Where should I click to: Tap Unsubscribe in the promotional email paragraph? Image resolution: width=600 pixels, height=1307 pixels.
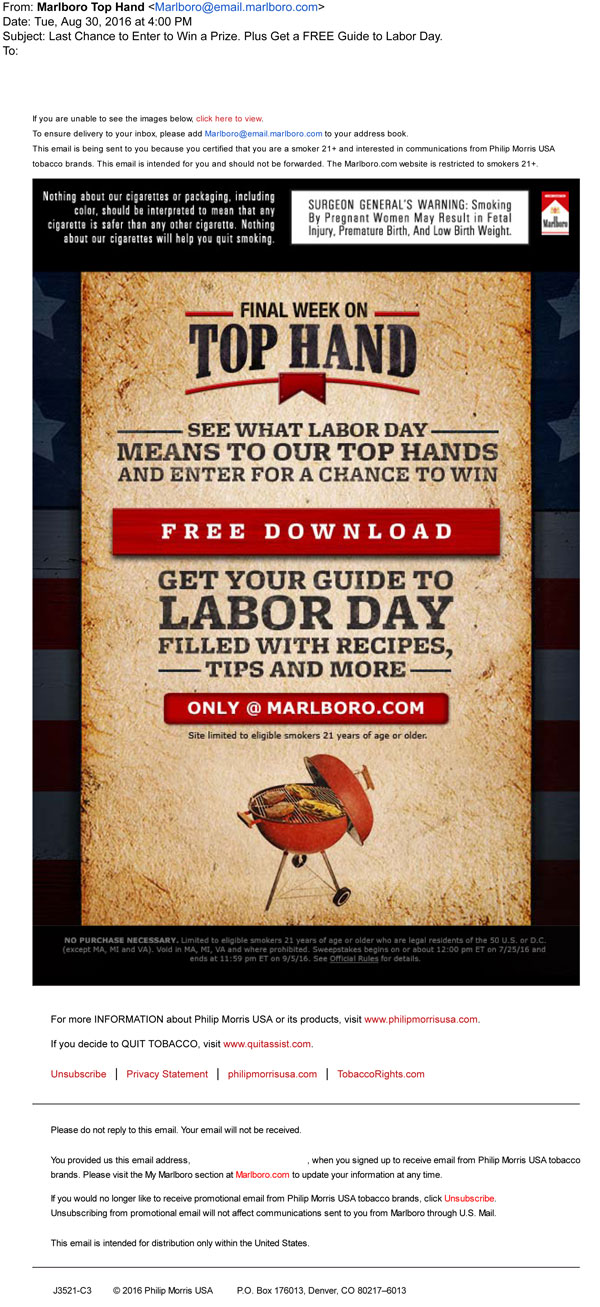[469, 1197]
